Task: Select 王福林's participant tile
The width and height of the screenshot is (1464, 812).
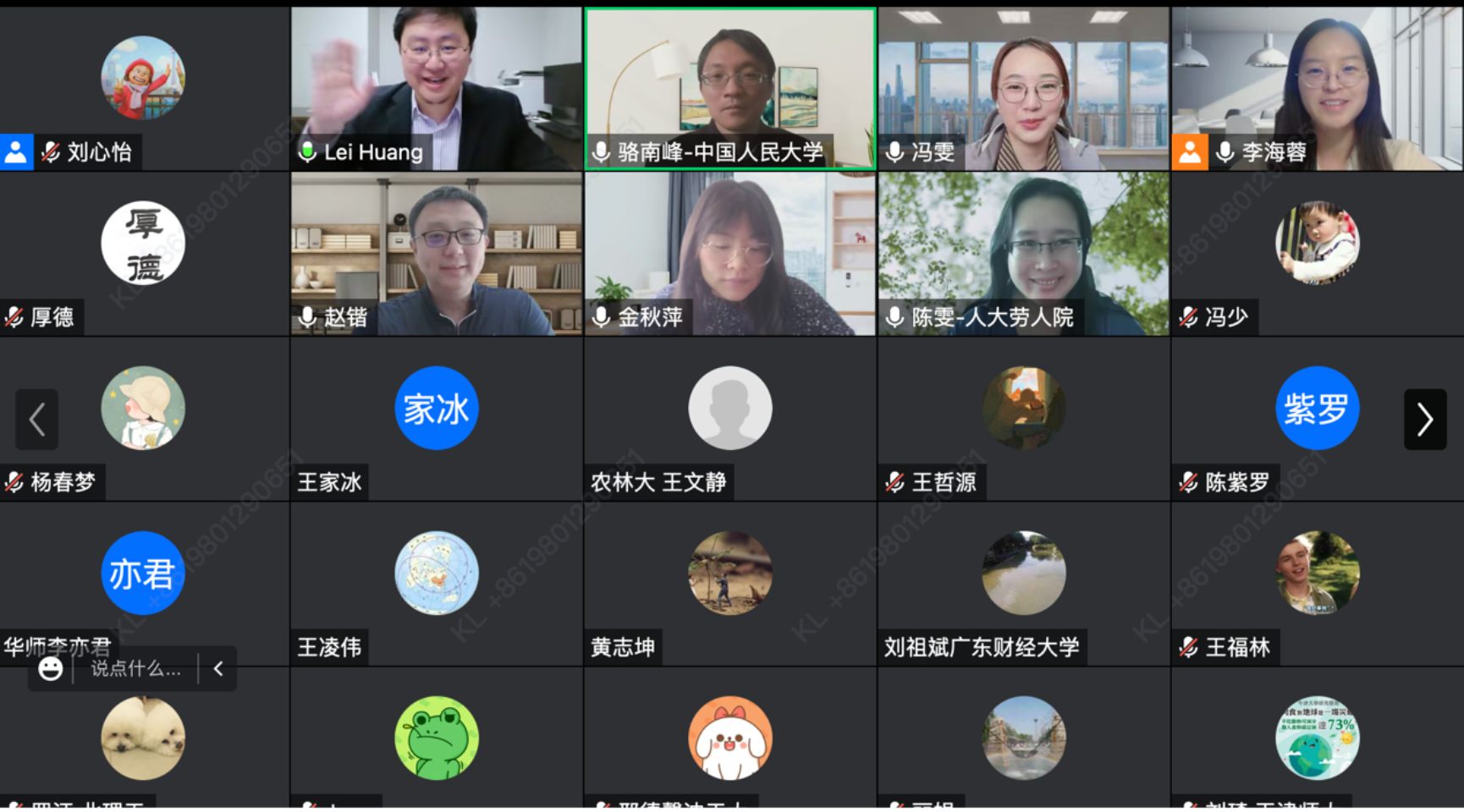Action: (x=1317, y=584)
